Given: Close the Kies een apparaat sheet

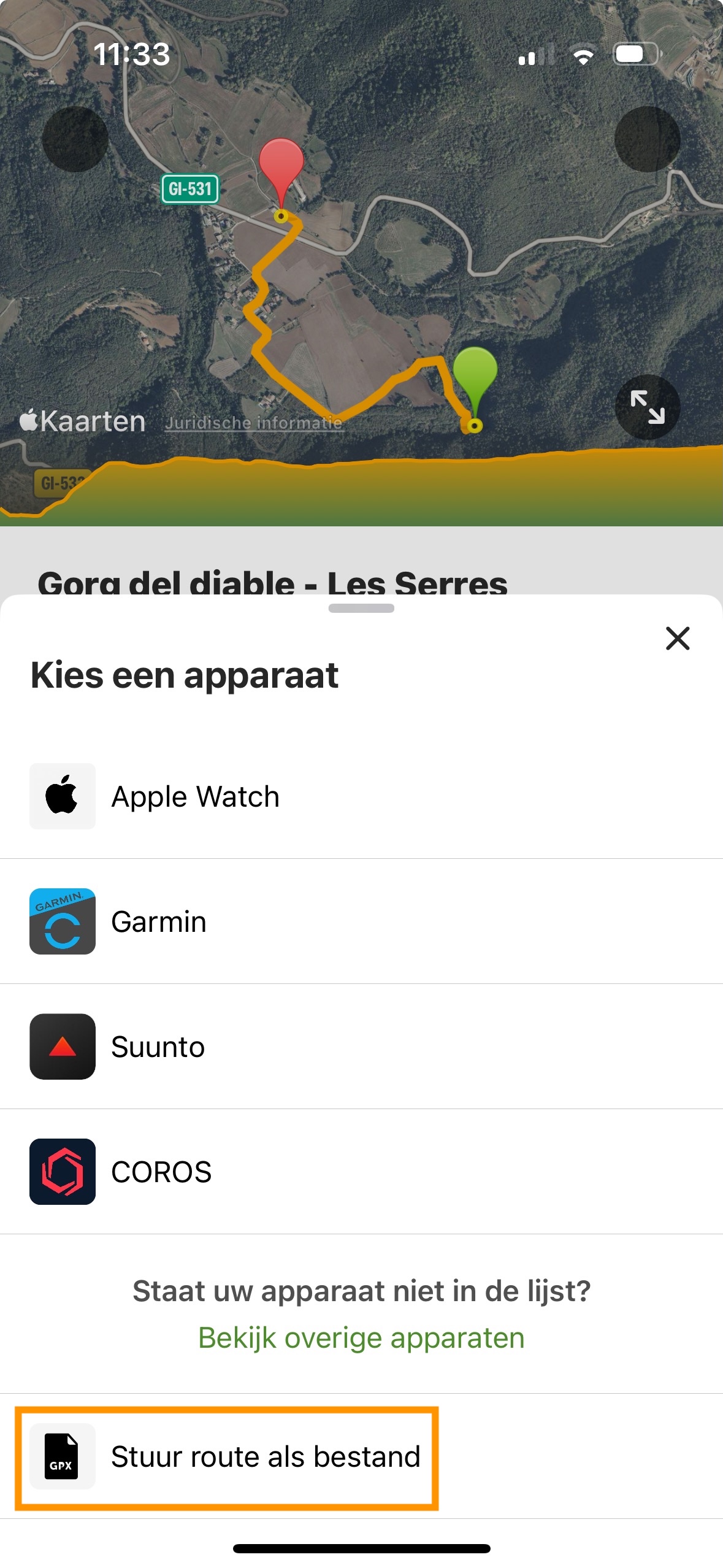Looking at the screenshot, I should [678, 638].
